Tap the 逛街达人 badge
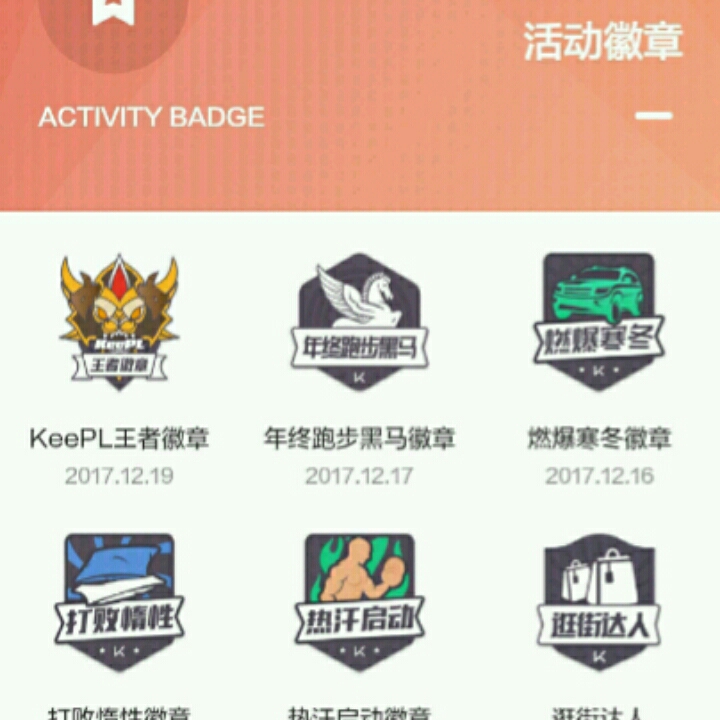 pos(599,600)
